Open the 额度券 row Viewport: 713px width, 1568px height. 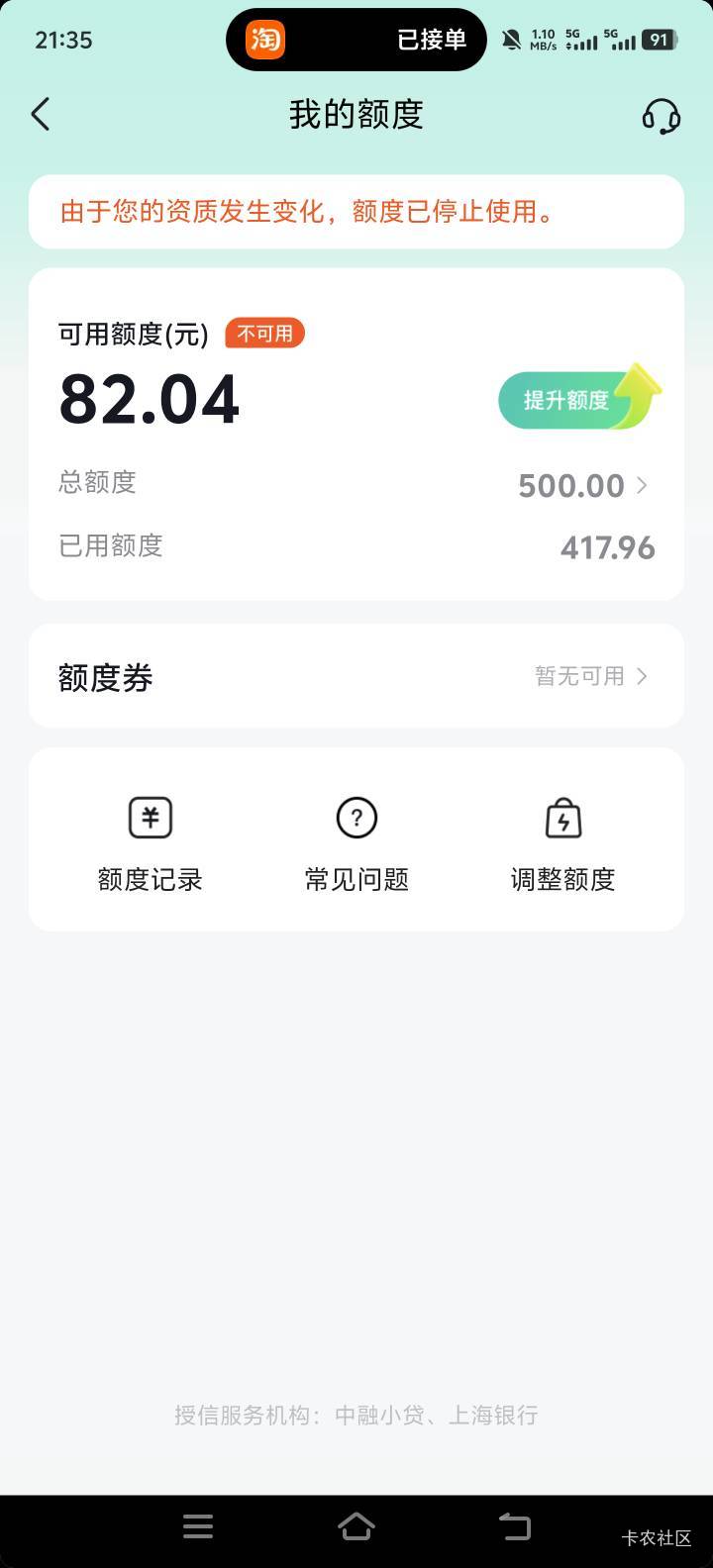pos(356,677)
